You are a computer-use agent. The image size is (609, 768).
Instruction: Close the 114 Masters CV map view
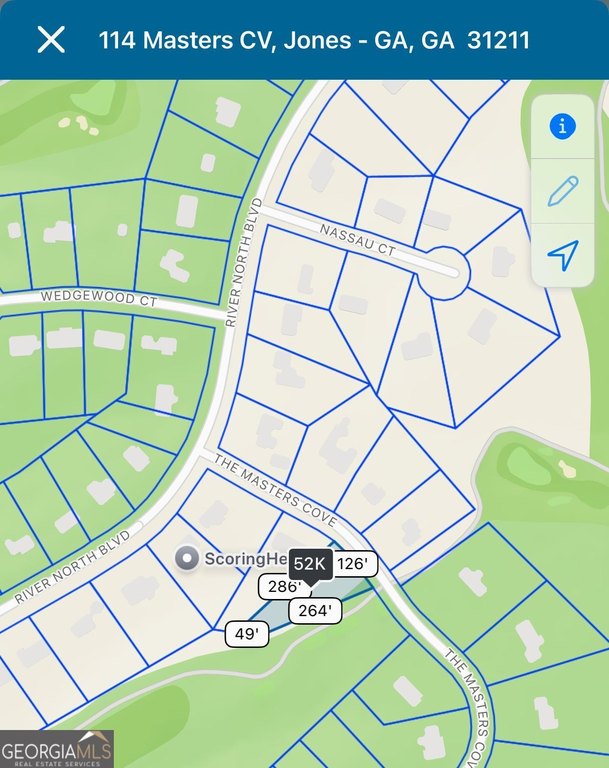click(x=51, y=40)
